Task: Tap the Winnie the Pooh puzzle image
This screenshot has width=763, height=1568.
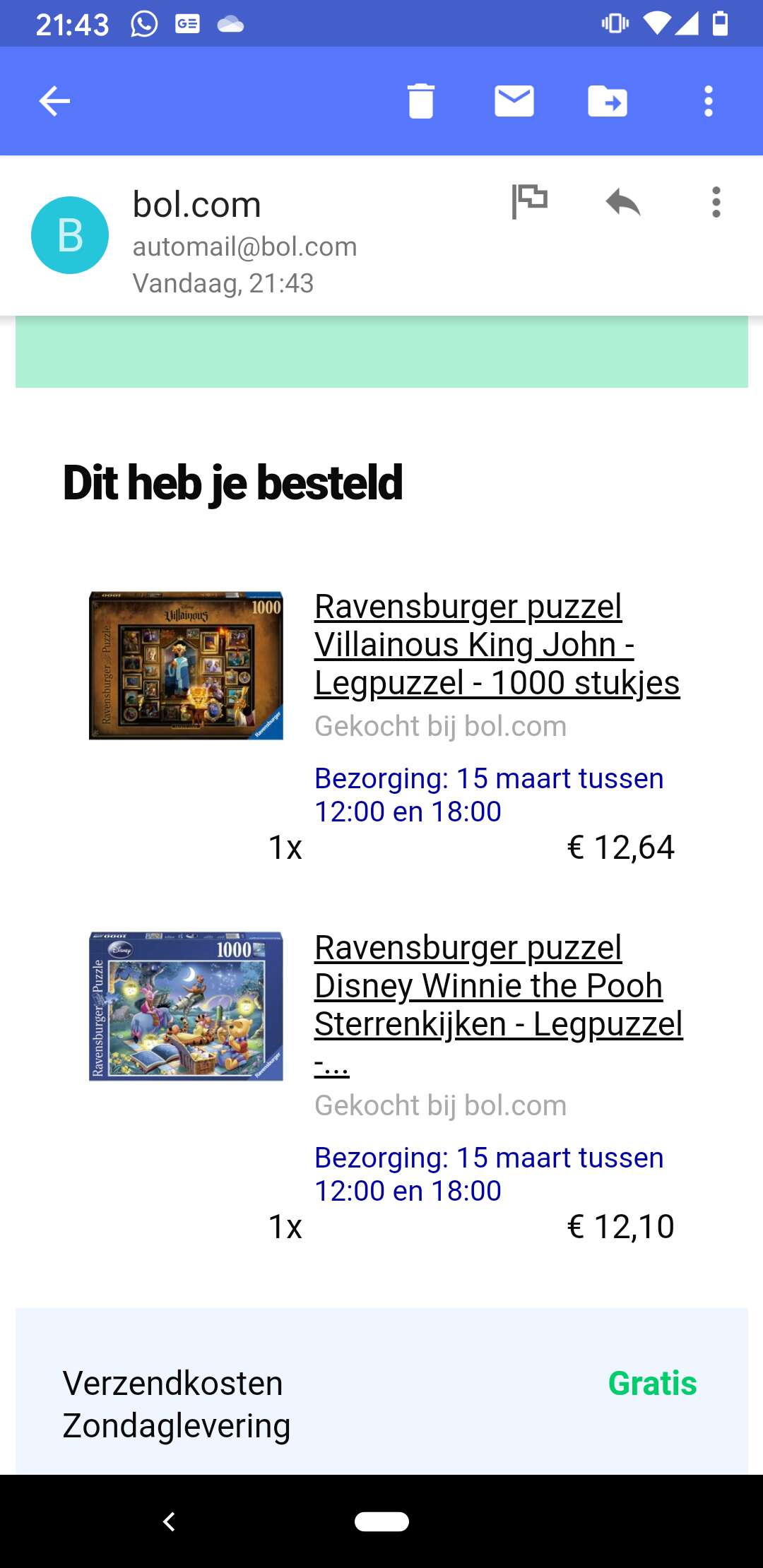Action: (186, 1006)
